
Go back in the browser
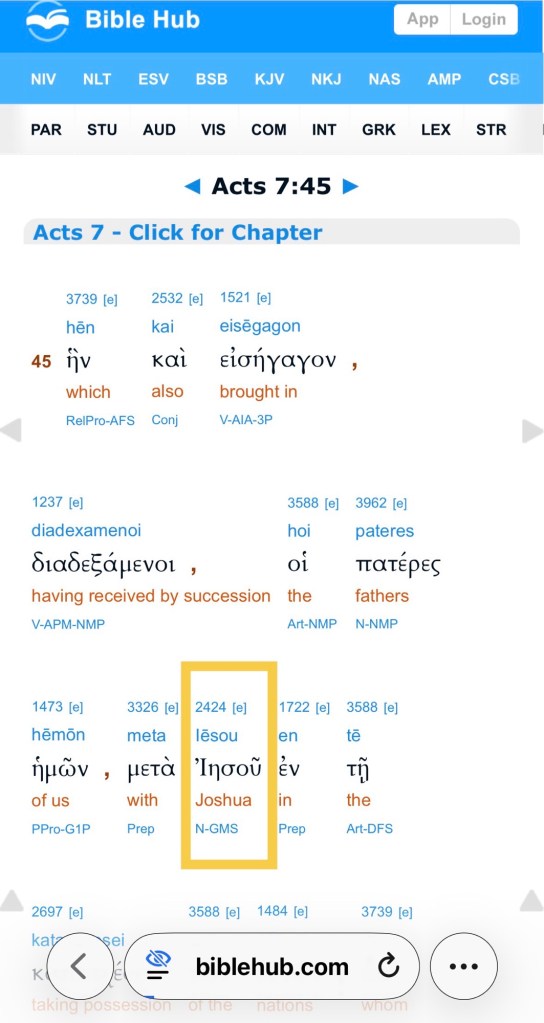point(79,966)
